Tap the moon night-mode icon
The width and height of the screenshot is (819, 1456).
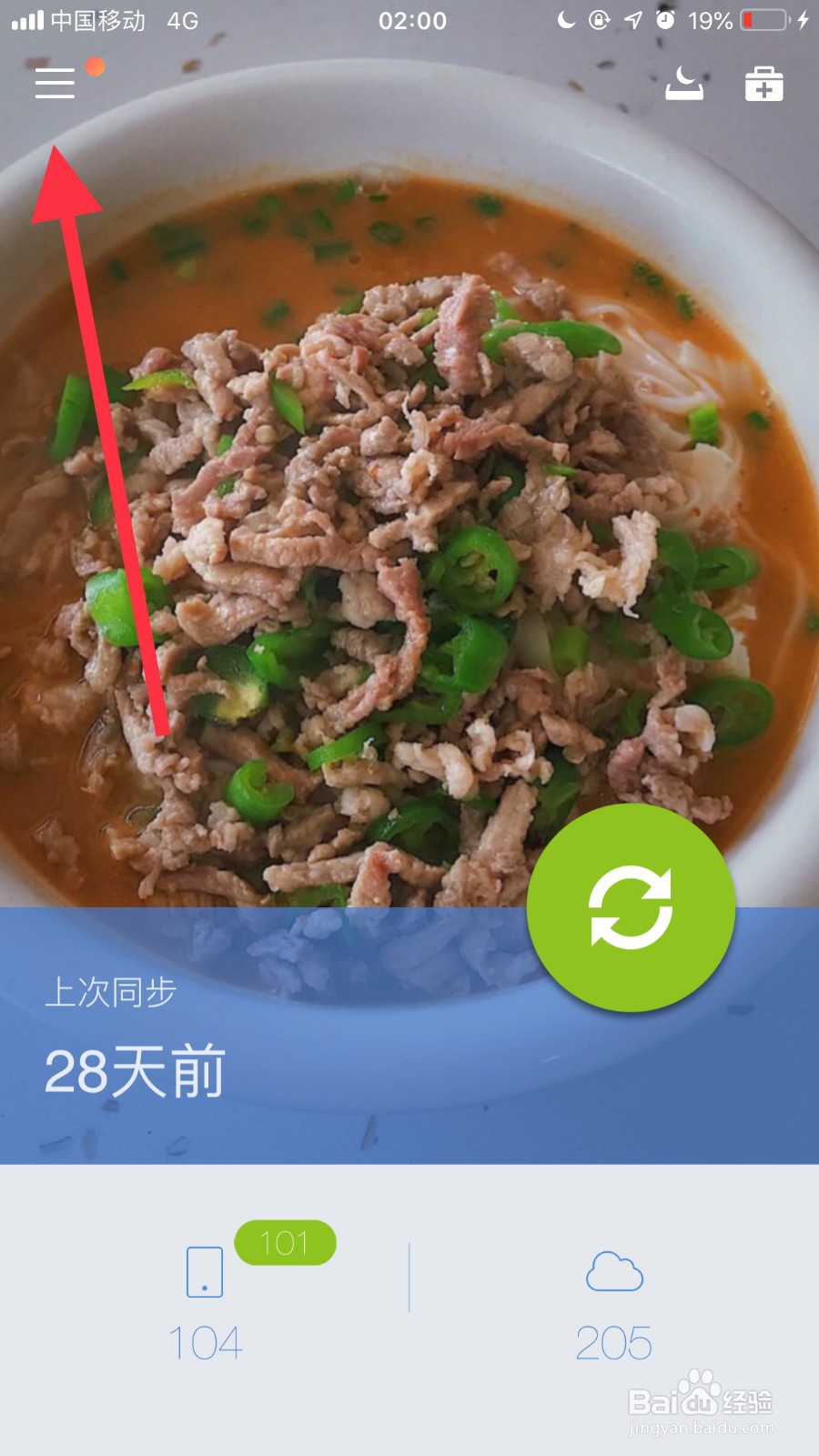pos(684,84)
